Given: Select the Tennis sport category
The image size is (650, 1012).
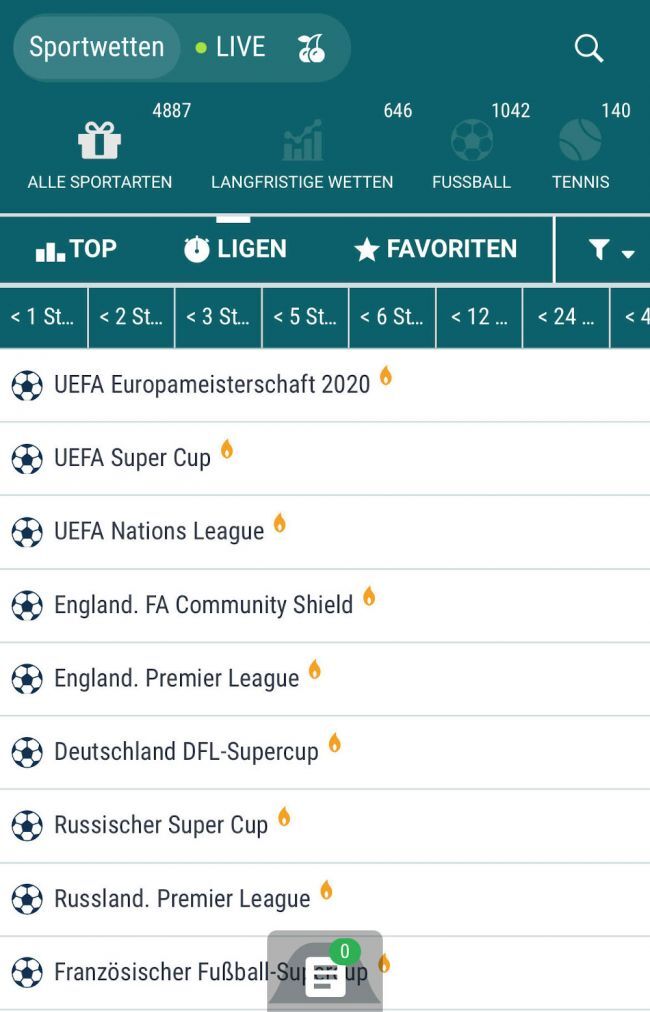Looking at the screenshot, I should tap(580, 155).
